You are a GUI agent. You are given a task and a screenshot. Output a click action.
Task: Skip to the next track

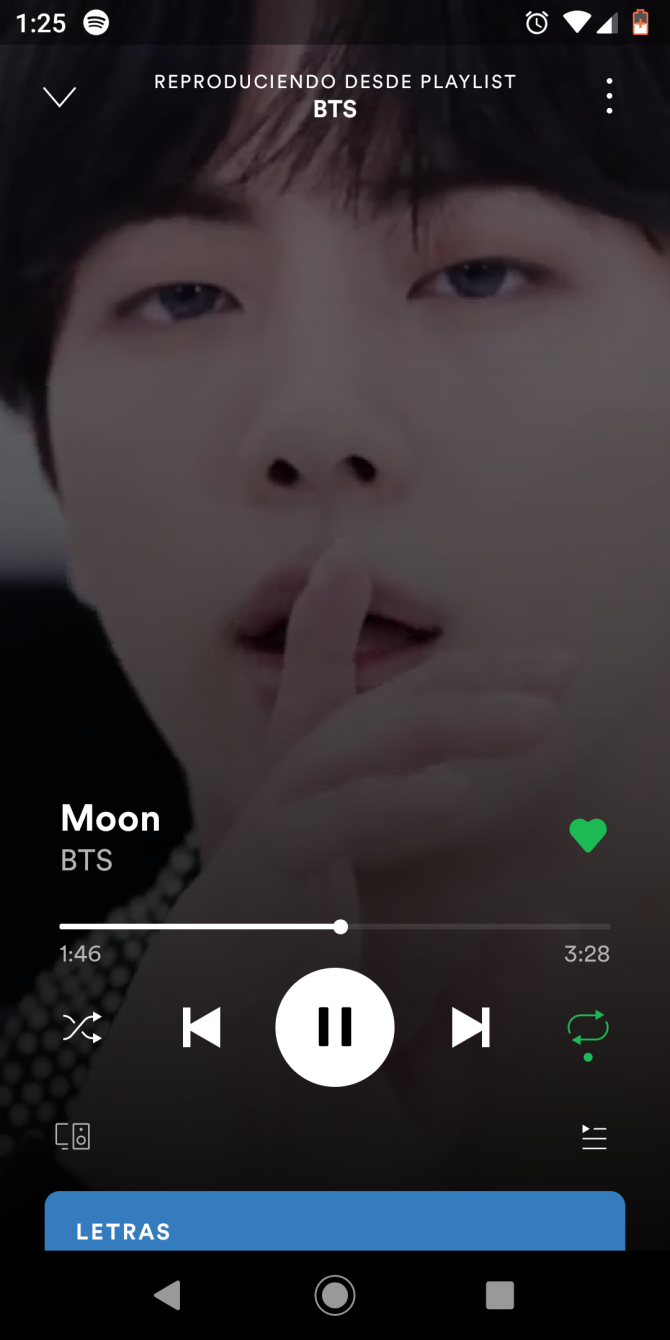point(470,1028)
